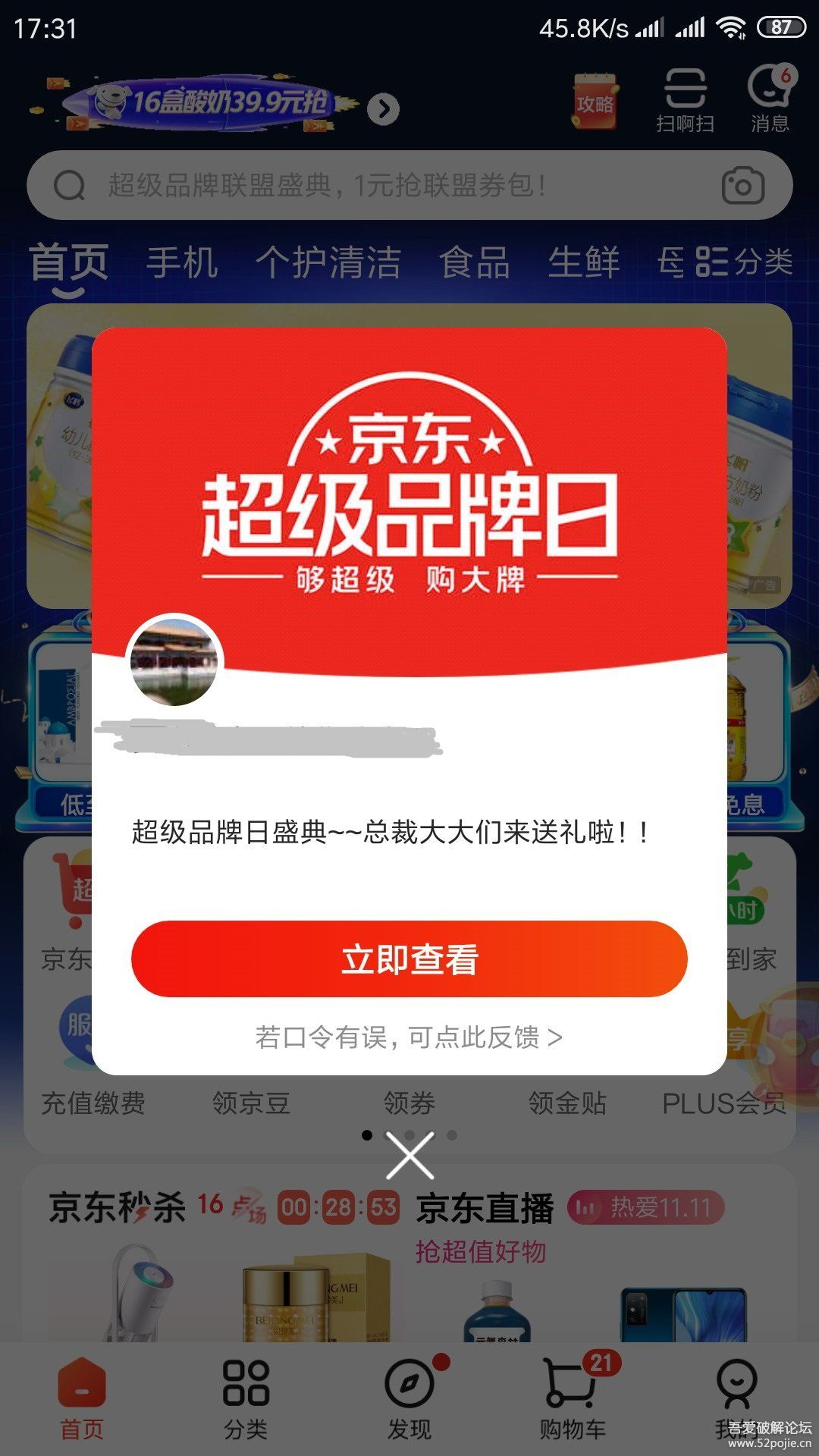
Task: Open 消息 messages
Action: pos(770,101)
